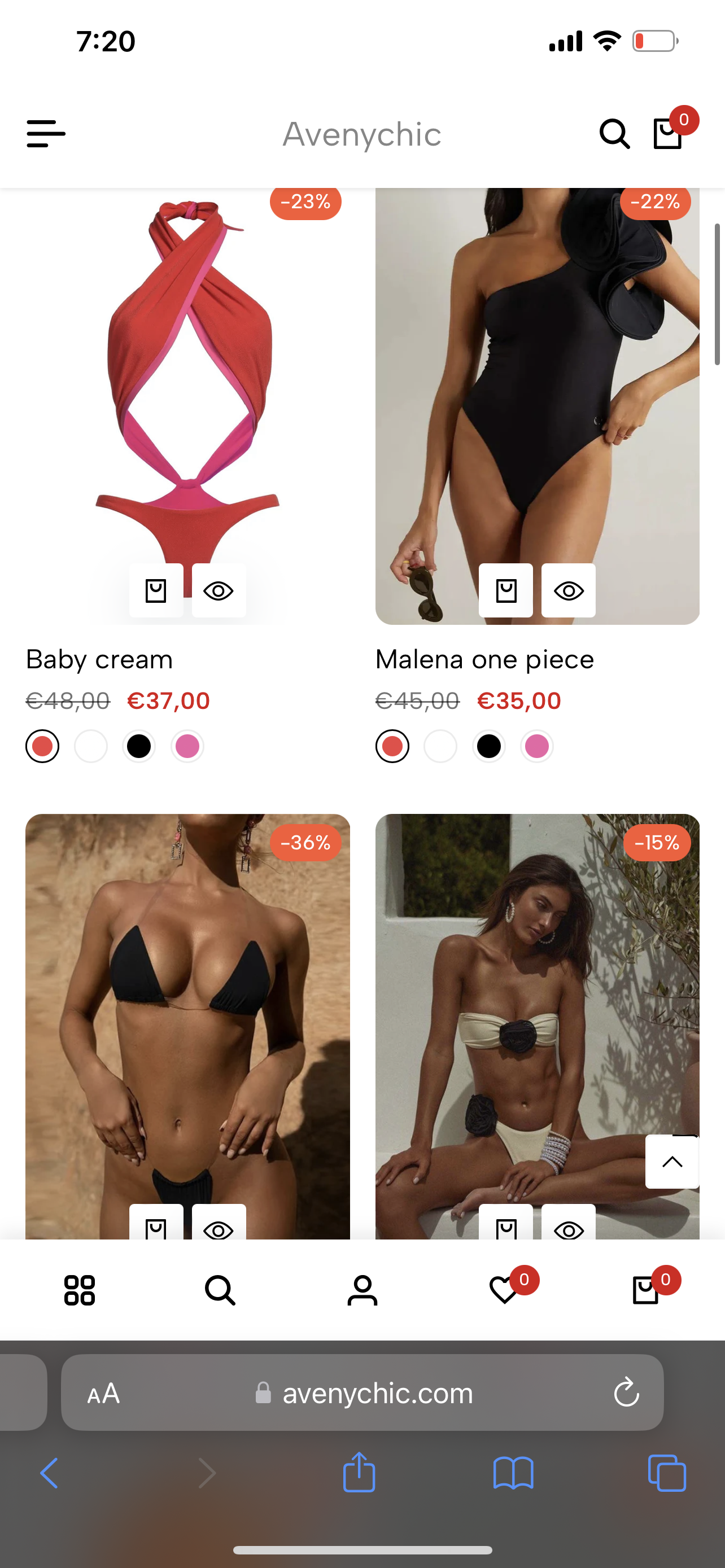Quick view Malena one piece

tap(569, 590)
